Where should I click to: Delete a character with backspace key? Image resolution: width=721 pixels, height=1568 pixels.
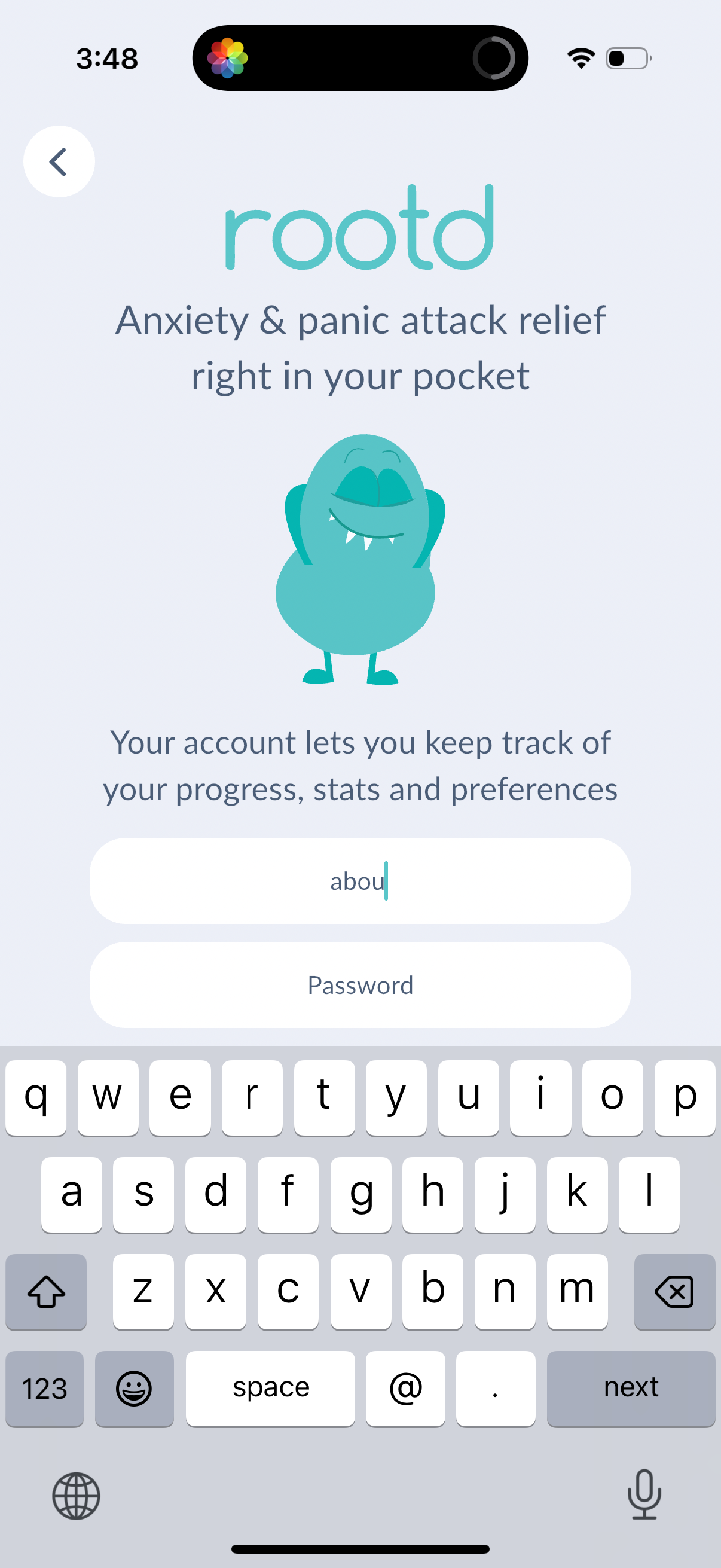click(674, 1291)
